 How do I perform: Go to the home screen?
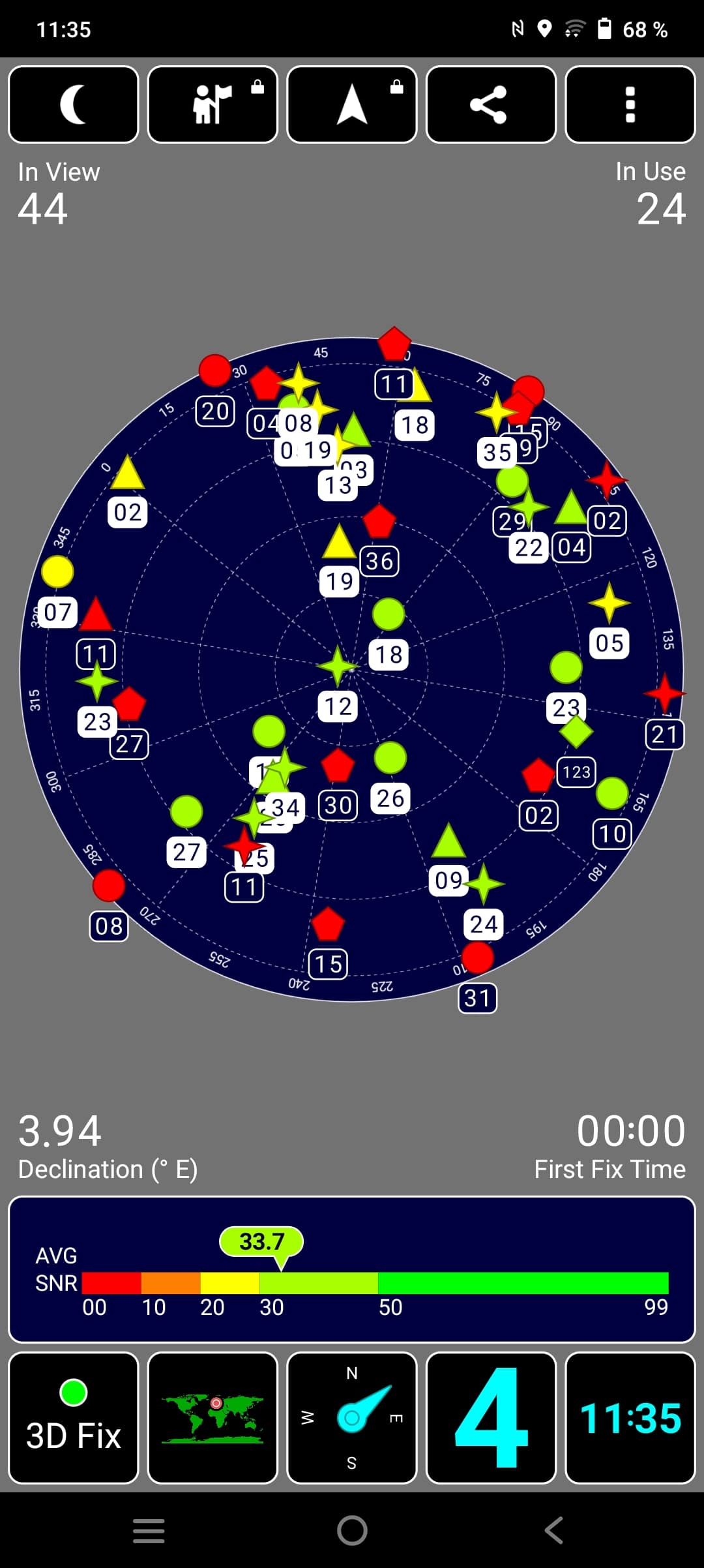point(352,1530)
